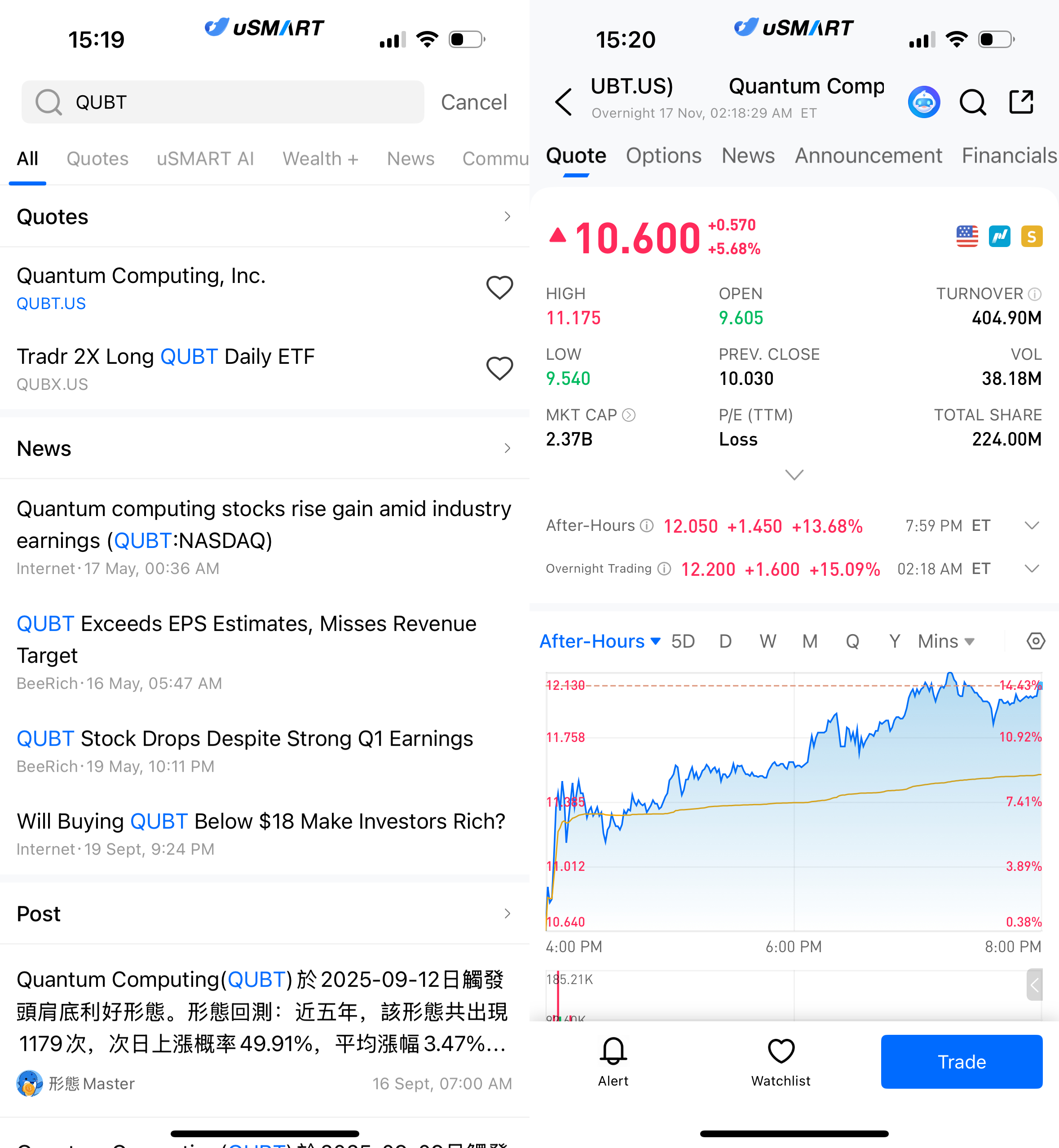Image resolution: width=1059 pixels, height=1148 pixels.
Task: Switch to the Options tab
Action: point(664,156)
